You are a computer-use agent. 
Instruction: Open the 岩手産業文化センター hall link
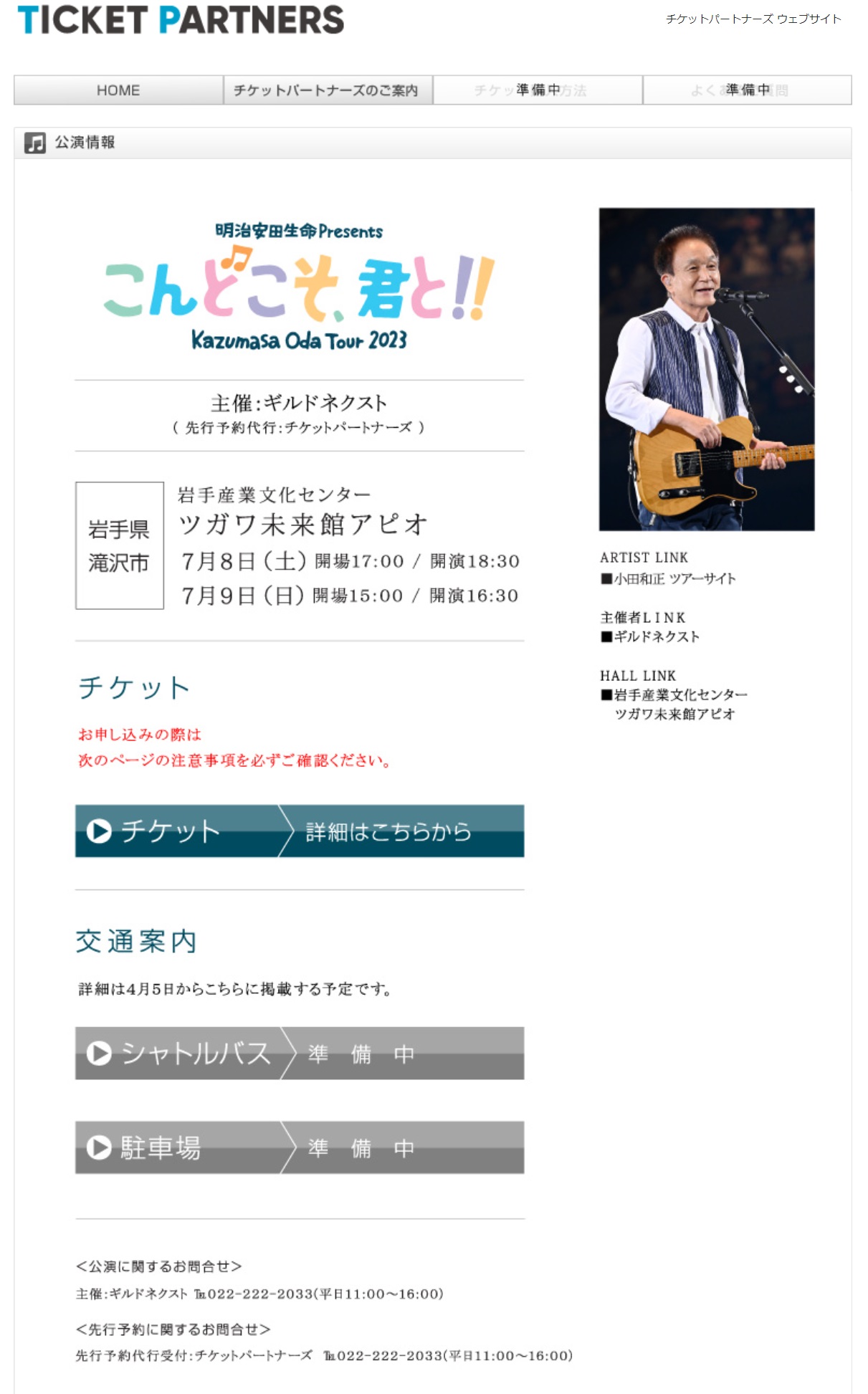(674, 704)
